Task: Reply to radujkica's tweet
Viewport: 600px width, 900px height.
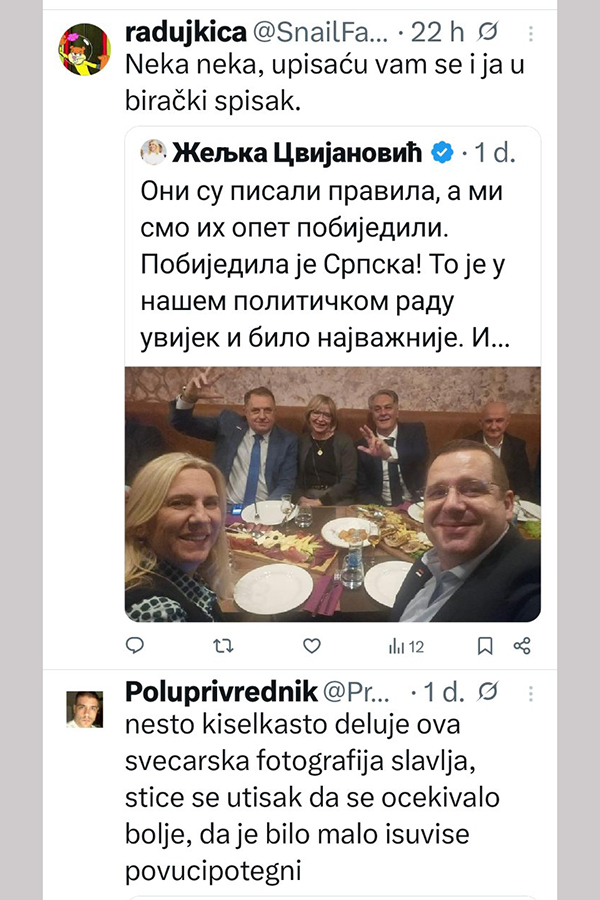Action: 136,647
